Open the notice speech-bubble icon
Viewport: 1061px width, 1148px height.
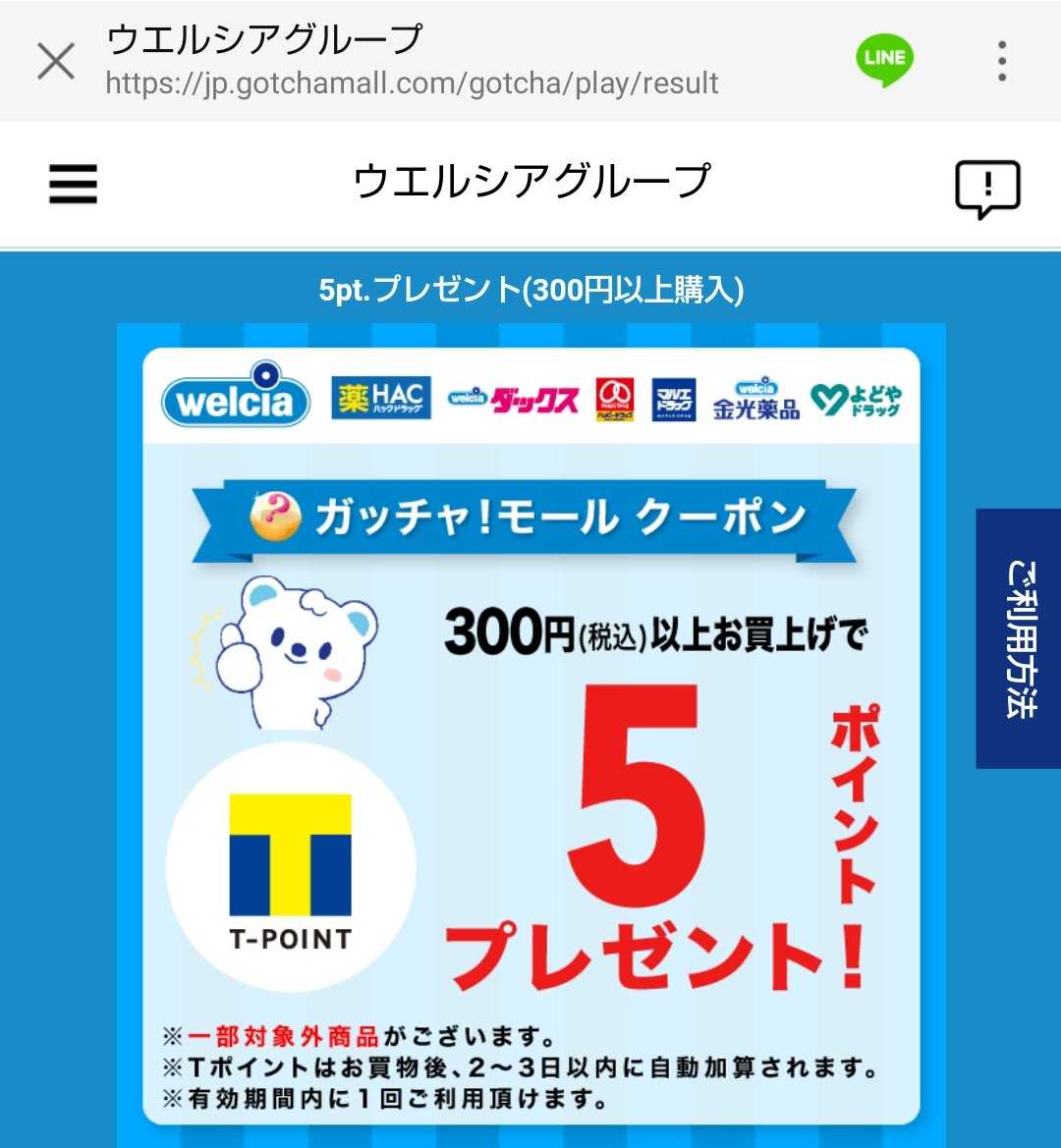click(987, 188)
